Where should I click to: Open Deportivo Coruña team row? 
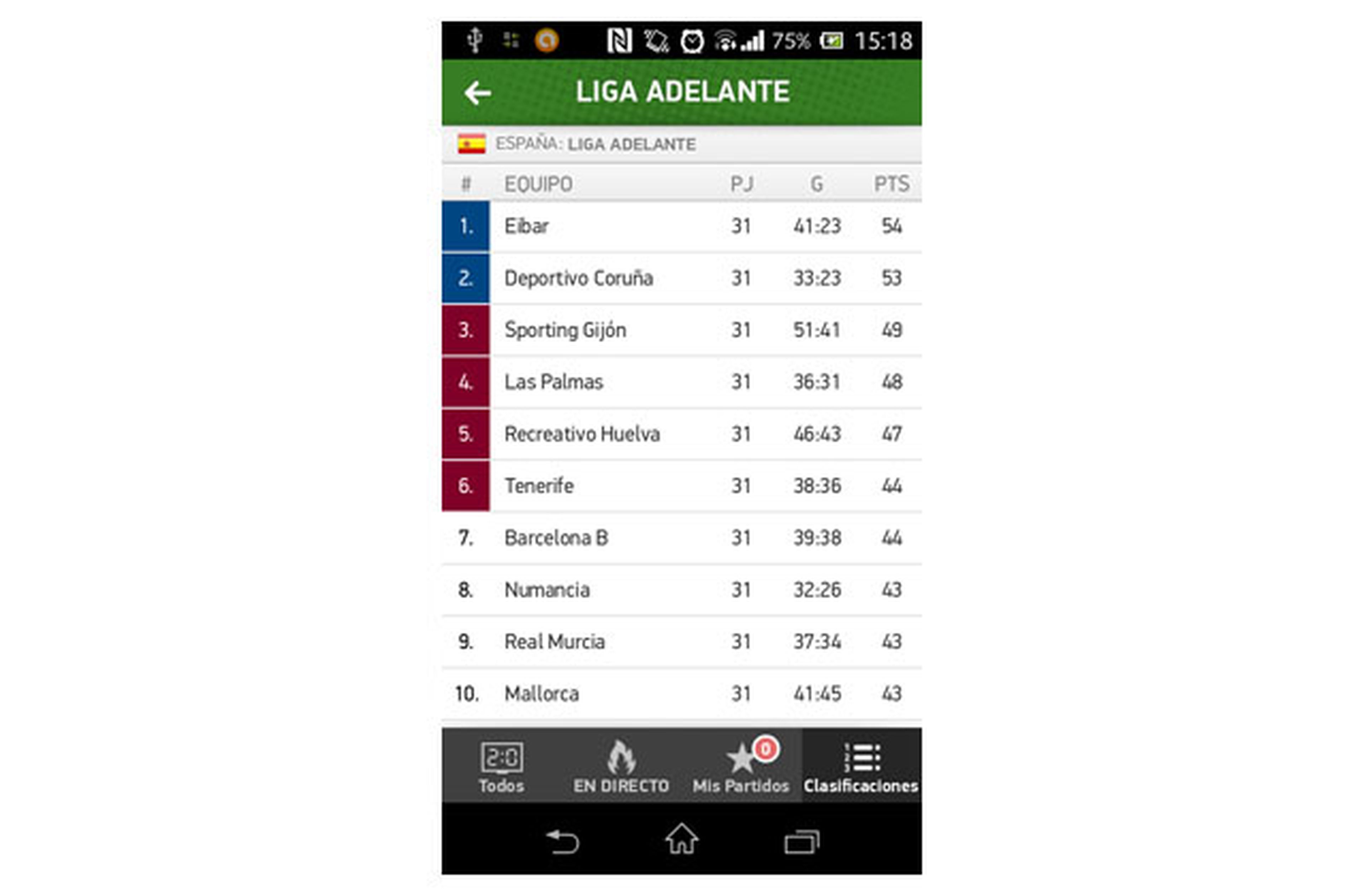(681, 278)
